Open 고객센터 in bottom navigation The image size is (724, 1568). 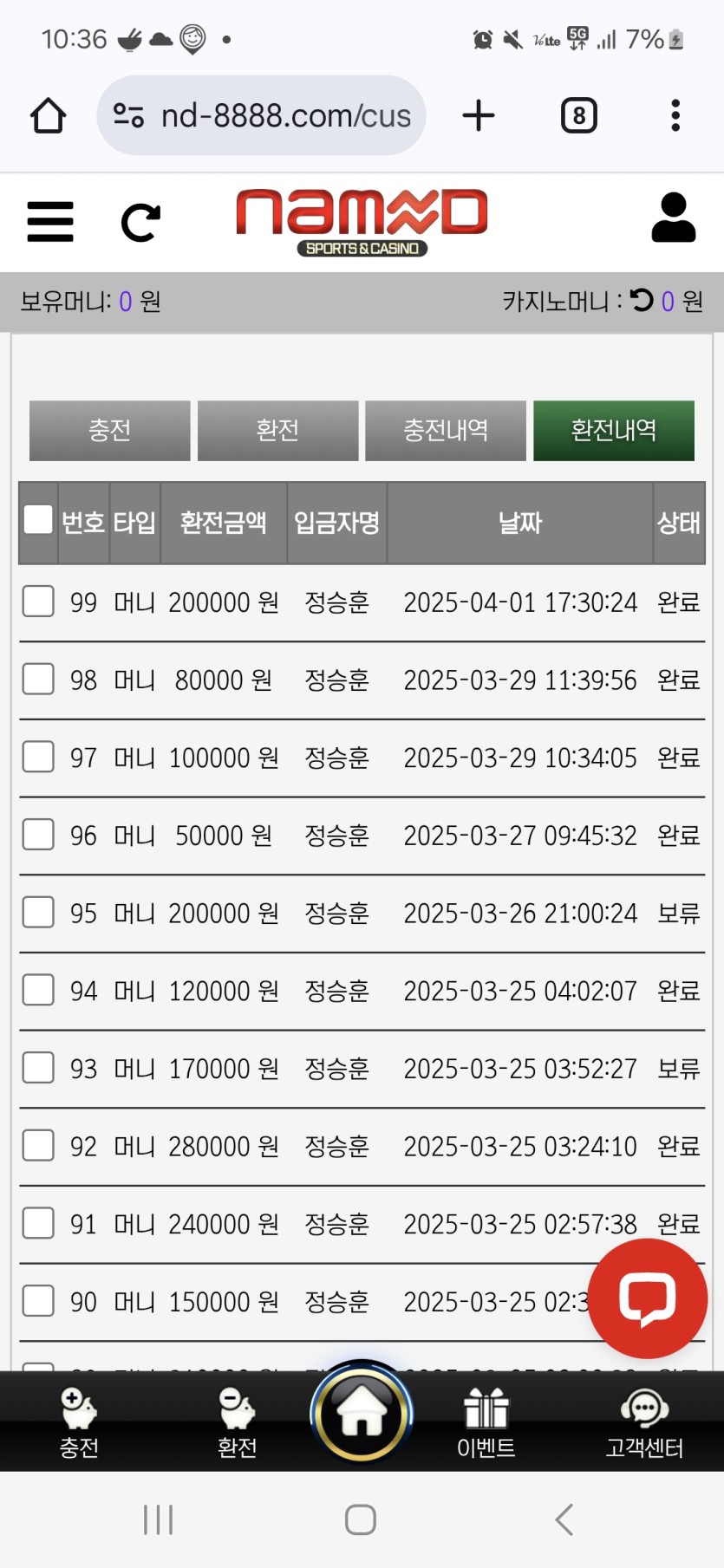[x=644, y=1420]
